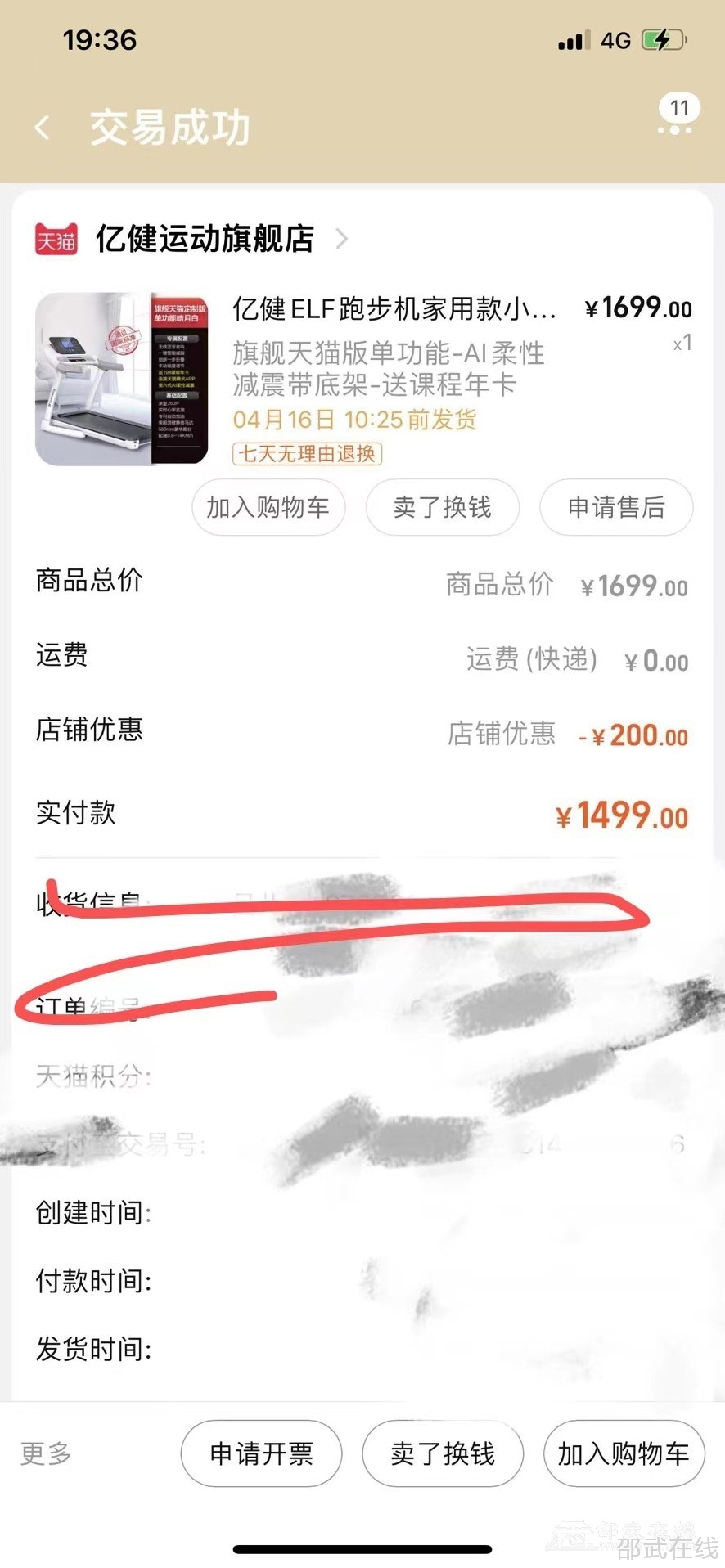Request an invoice with 申请开票

[x=261, y=1453]
